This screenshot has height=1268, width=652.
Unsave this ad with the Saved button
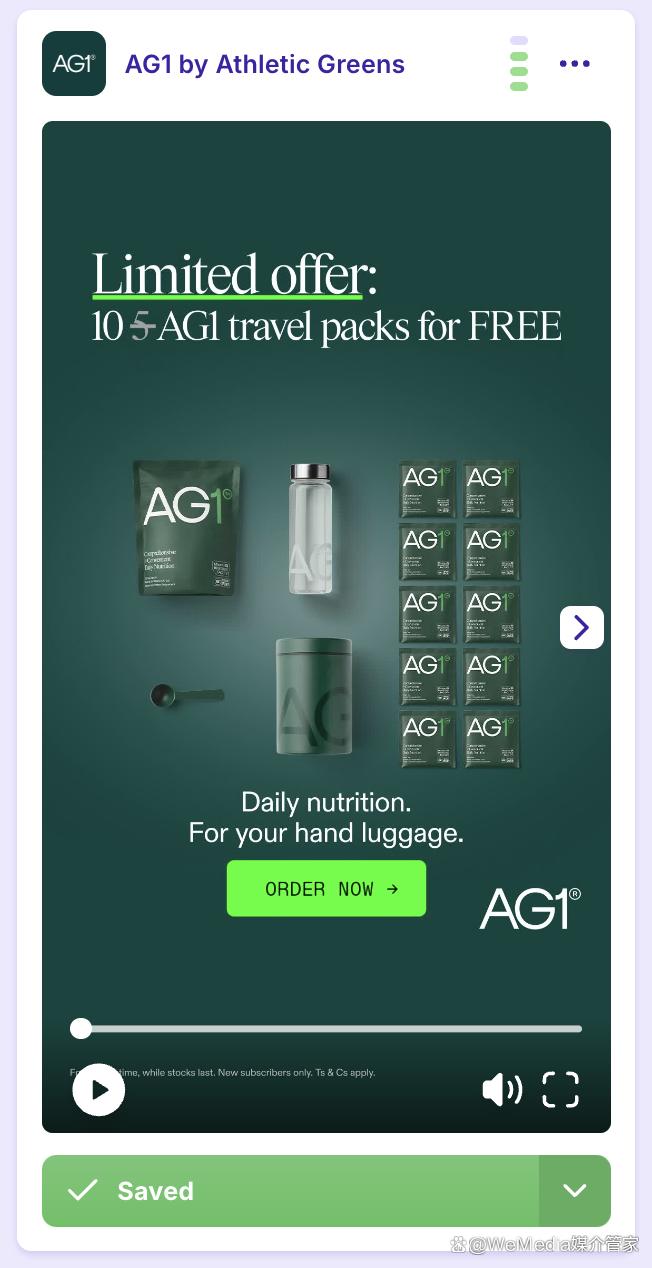tap(290, 1191)
